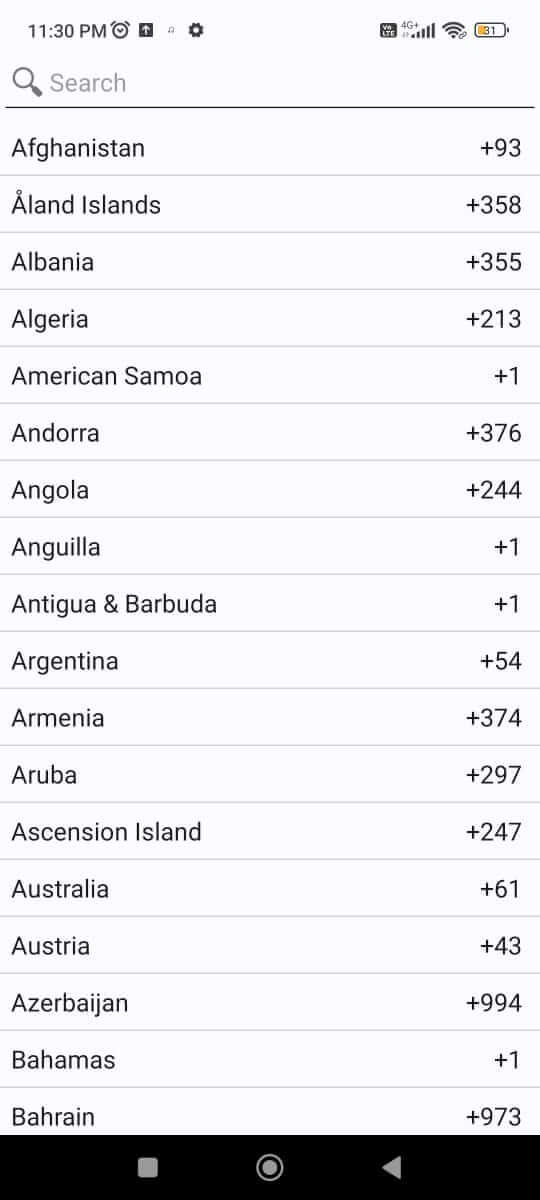Select Austria +43
540x1200 pixels.
[x=270, y=946]
